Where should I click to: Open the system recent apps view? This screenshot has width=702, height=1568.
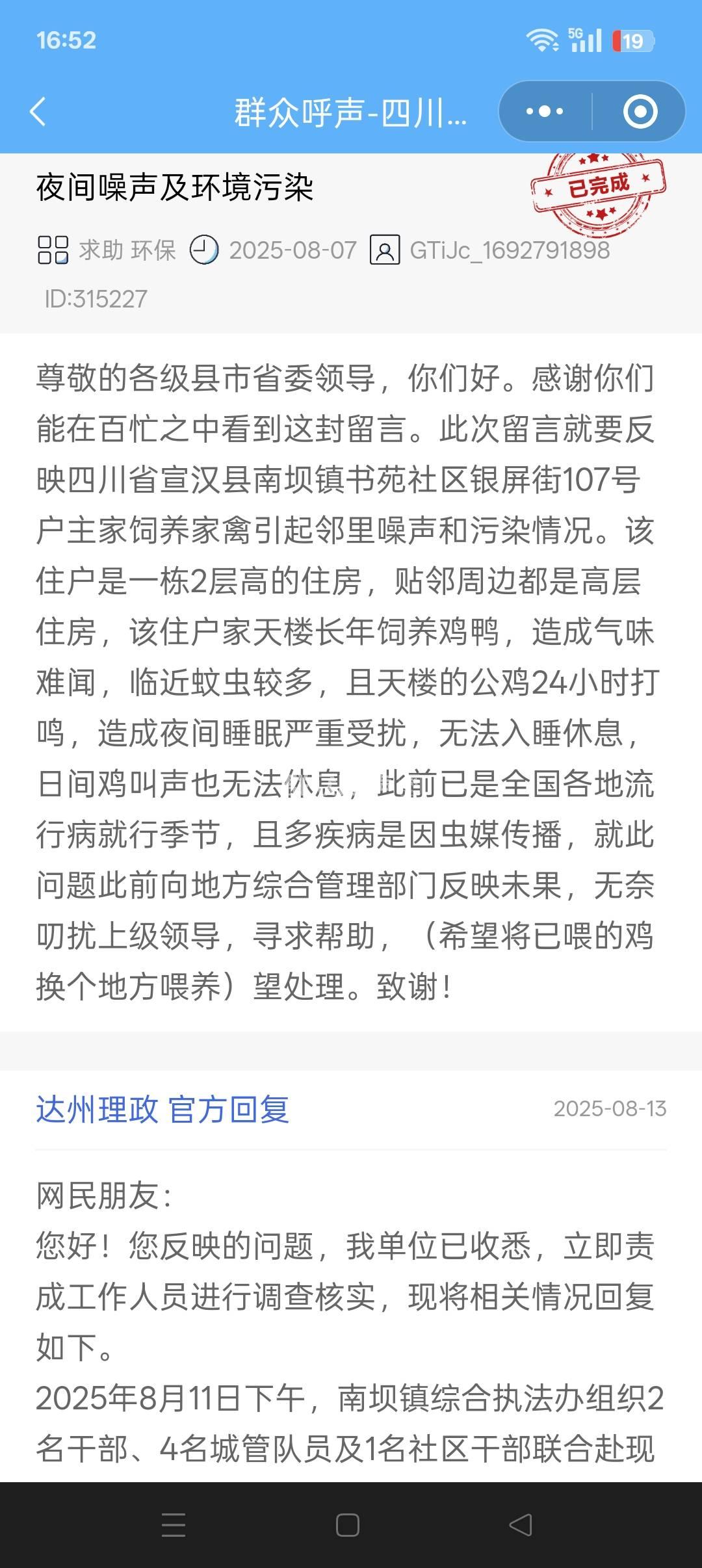click(x=174, y=1525)
